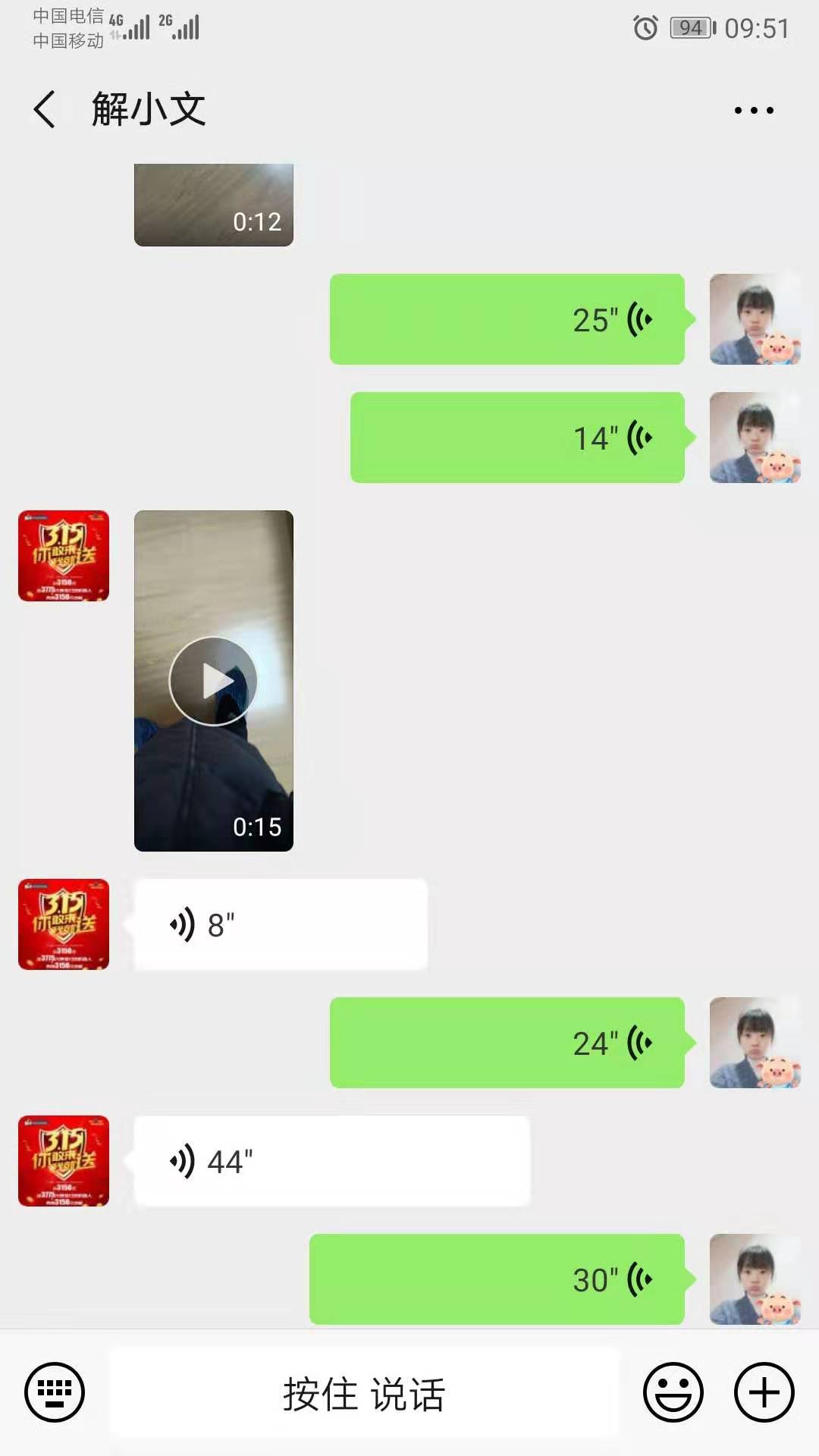Play the sent 14-second voice message

[517, 438]
